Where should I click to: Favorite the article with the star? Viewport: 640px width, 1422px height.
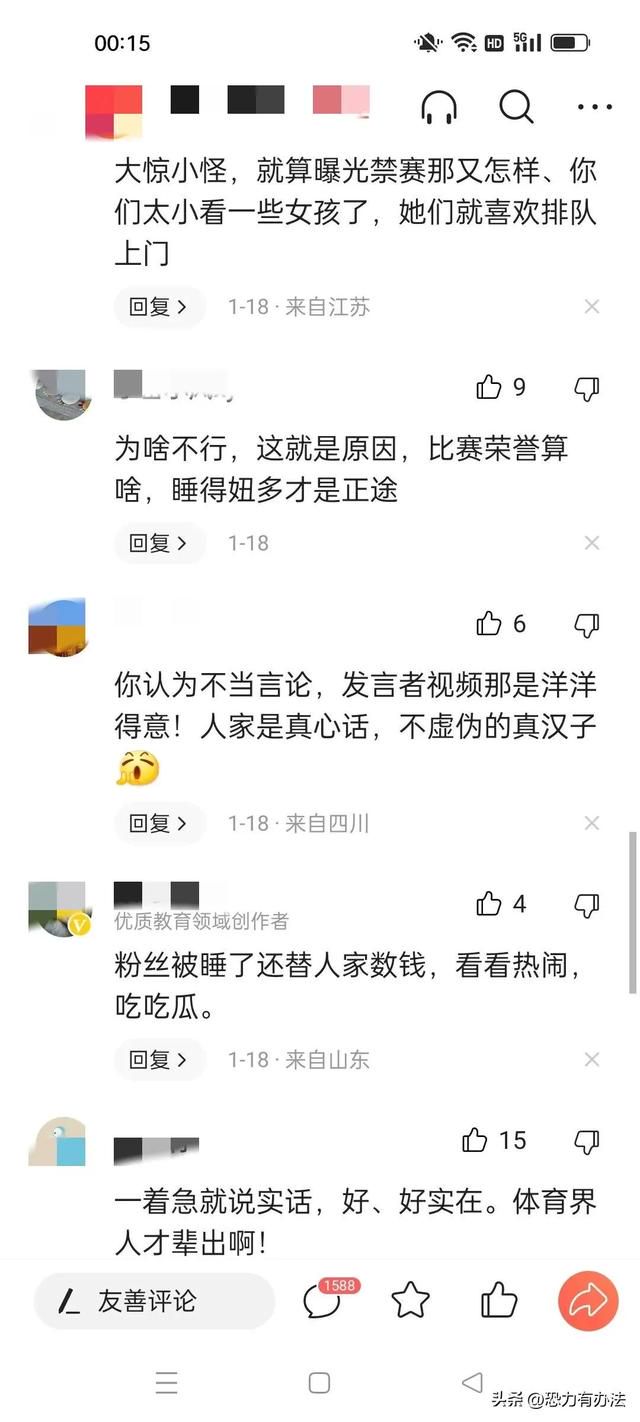410,1301
